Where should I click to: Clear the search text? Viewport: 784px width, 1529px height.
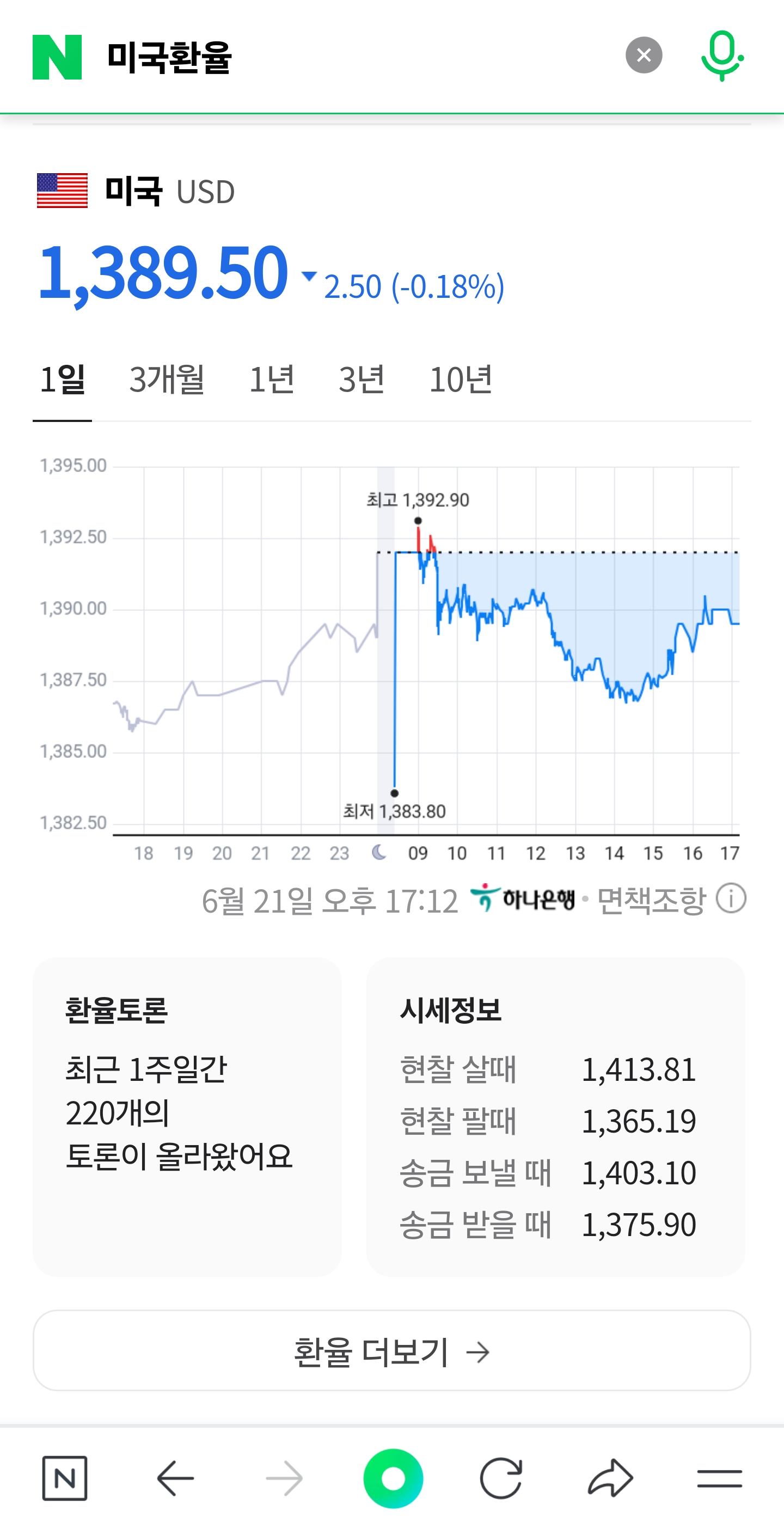point(644,55)
